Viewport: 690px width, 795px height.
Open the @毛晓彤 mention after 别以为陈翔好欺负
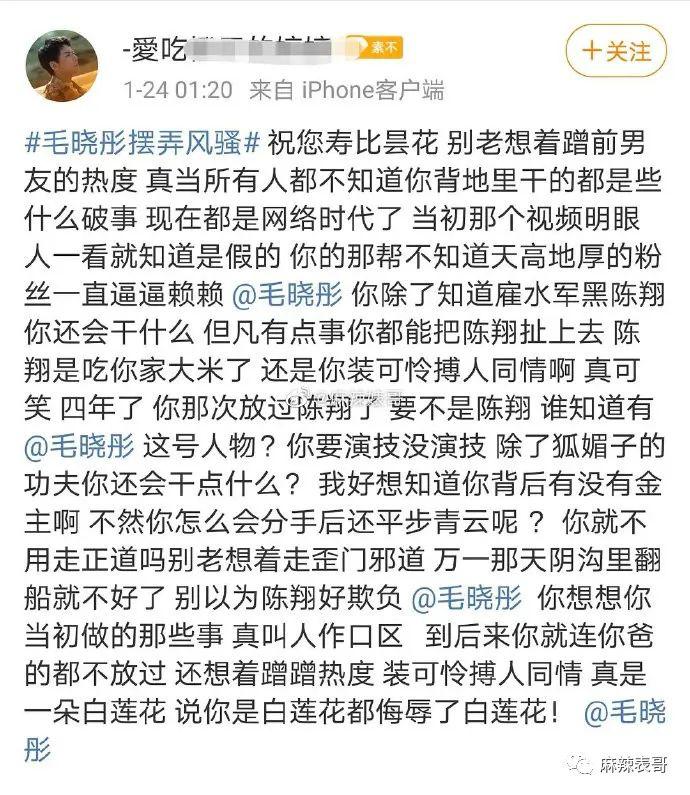(x=467, y=597)
